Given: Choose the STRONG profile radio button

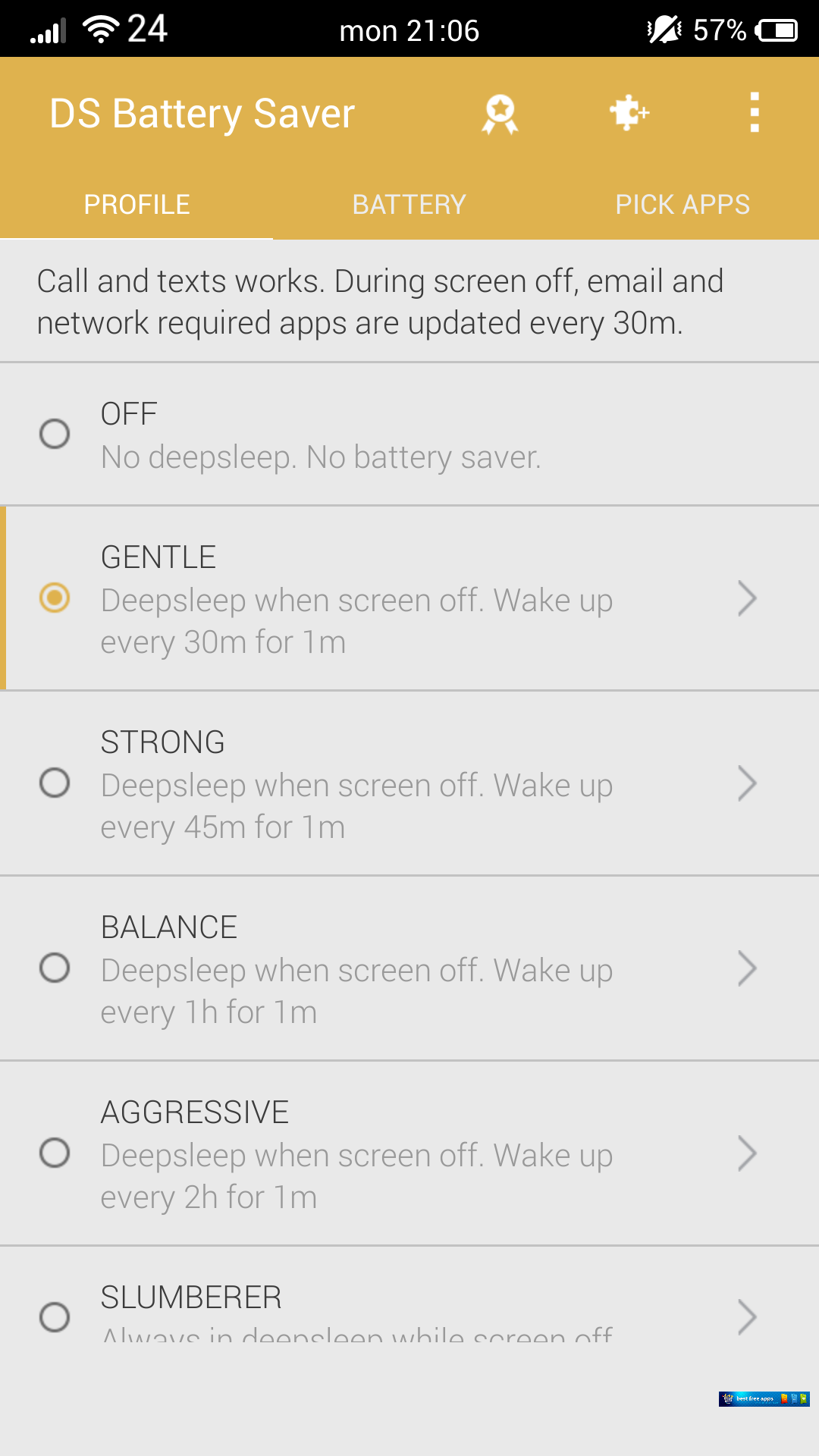Looking at the screenshot, I should [55, 783].
